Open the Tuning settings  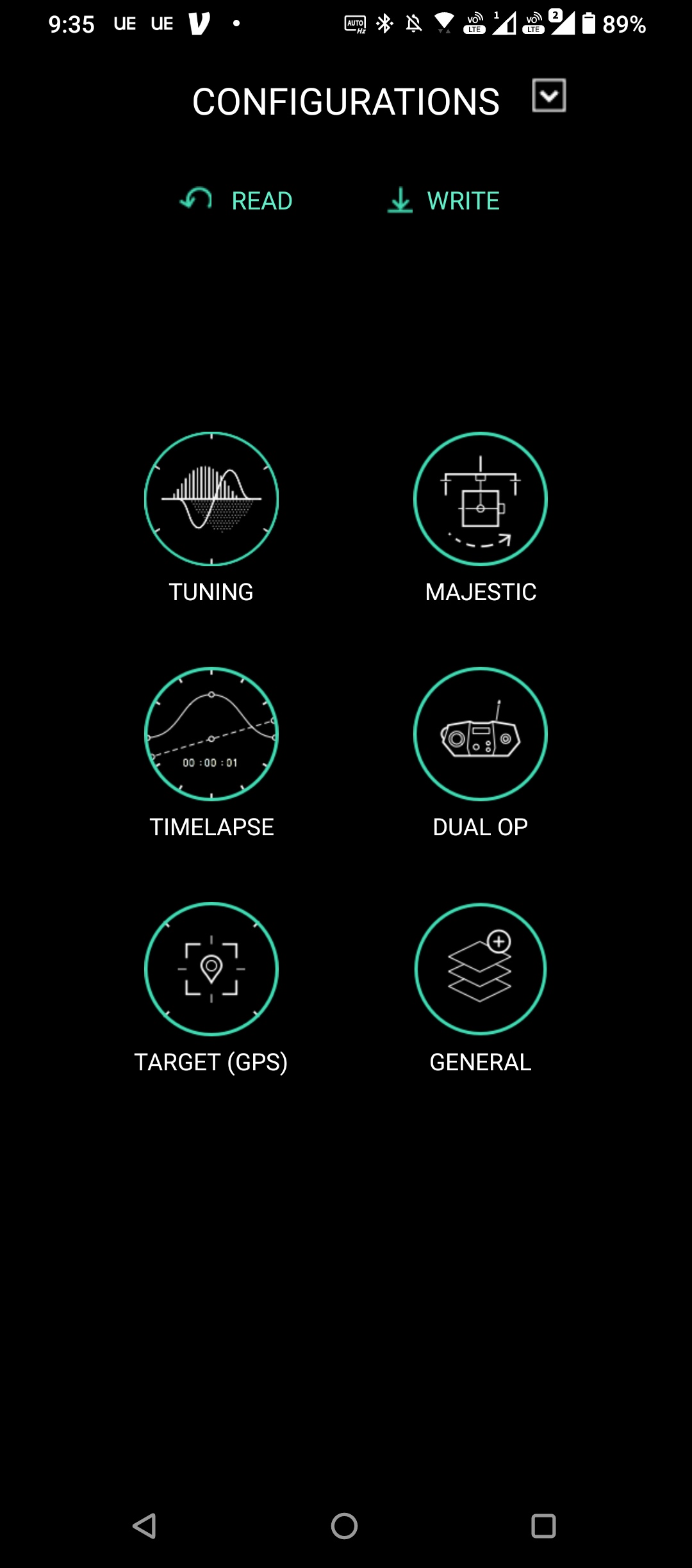[211, 499]
